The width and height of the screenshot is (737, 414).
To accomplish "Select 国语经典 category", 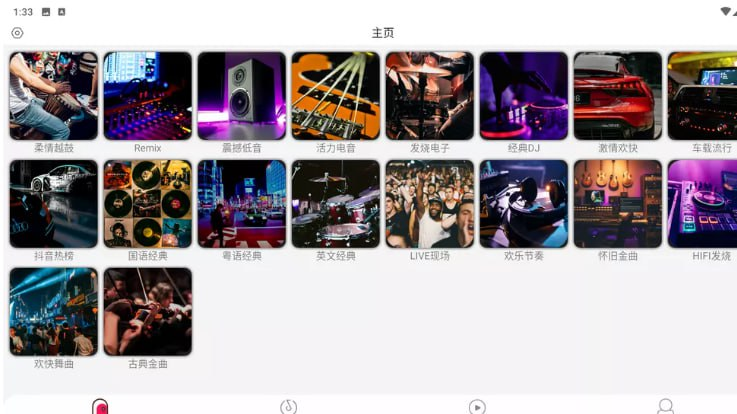I will click(148, 204).
